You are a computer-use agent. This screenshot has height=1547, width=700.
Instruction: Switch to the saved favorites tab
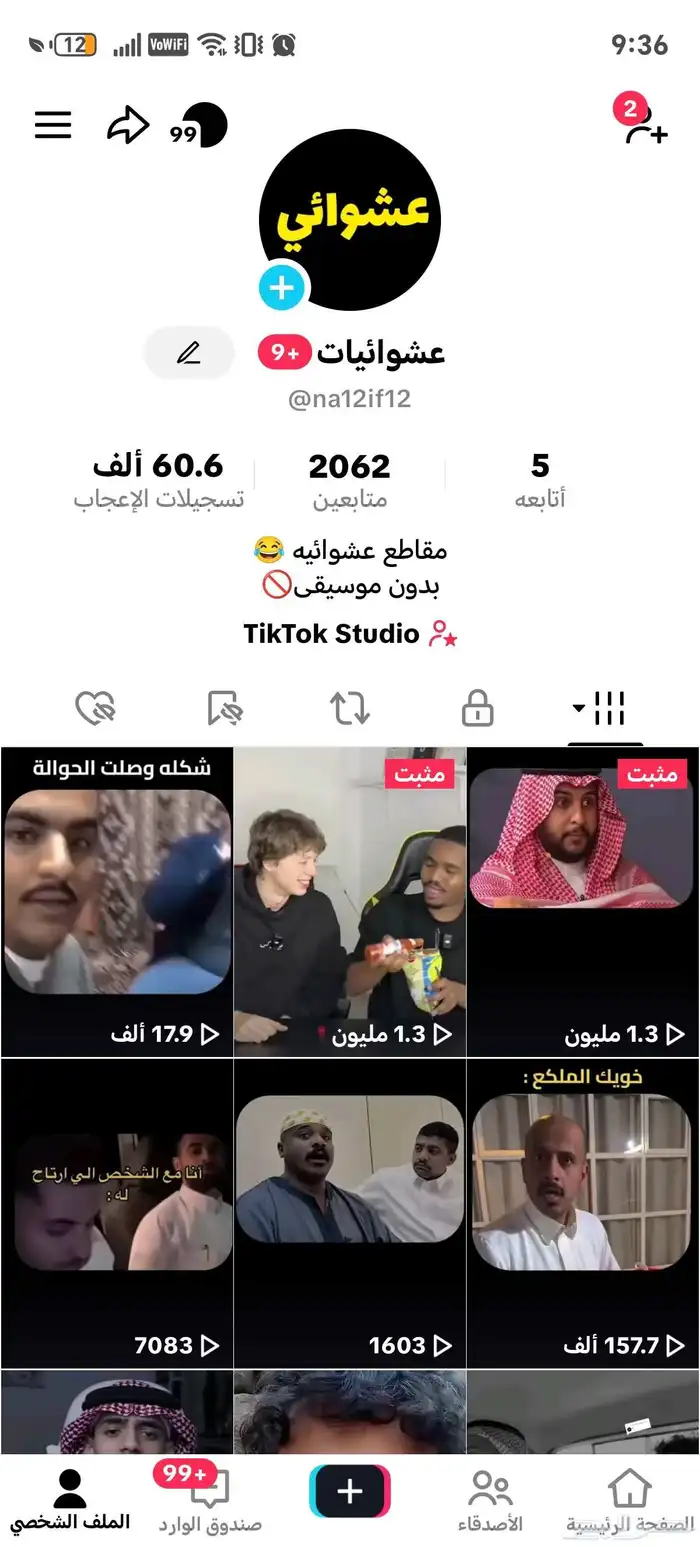coord(224,709)
